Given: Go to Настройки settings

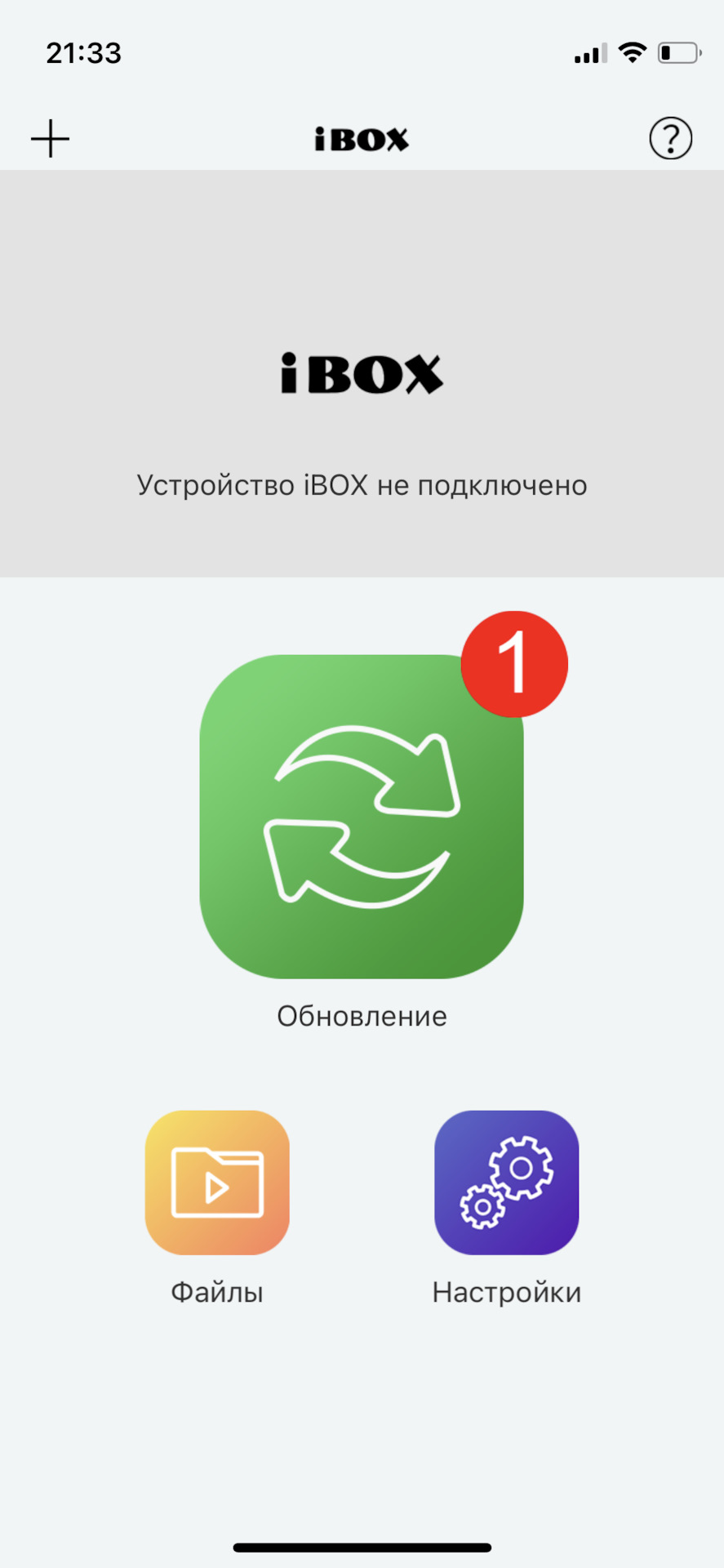Looking at the screenshot, I should click(x=506, y=1182).
